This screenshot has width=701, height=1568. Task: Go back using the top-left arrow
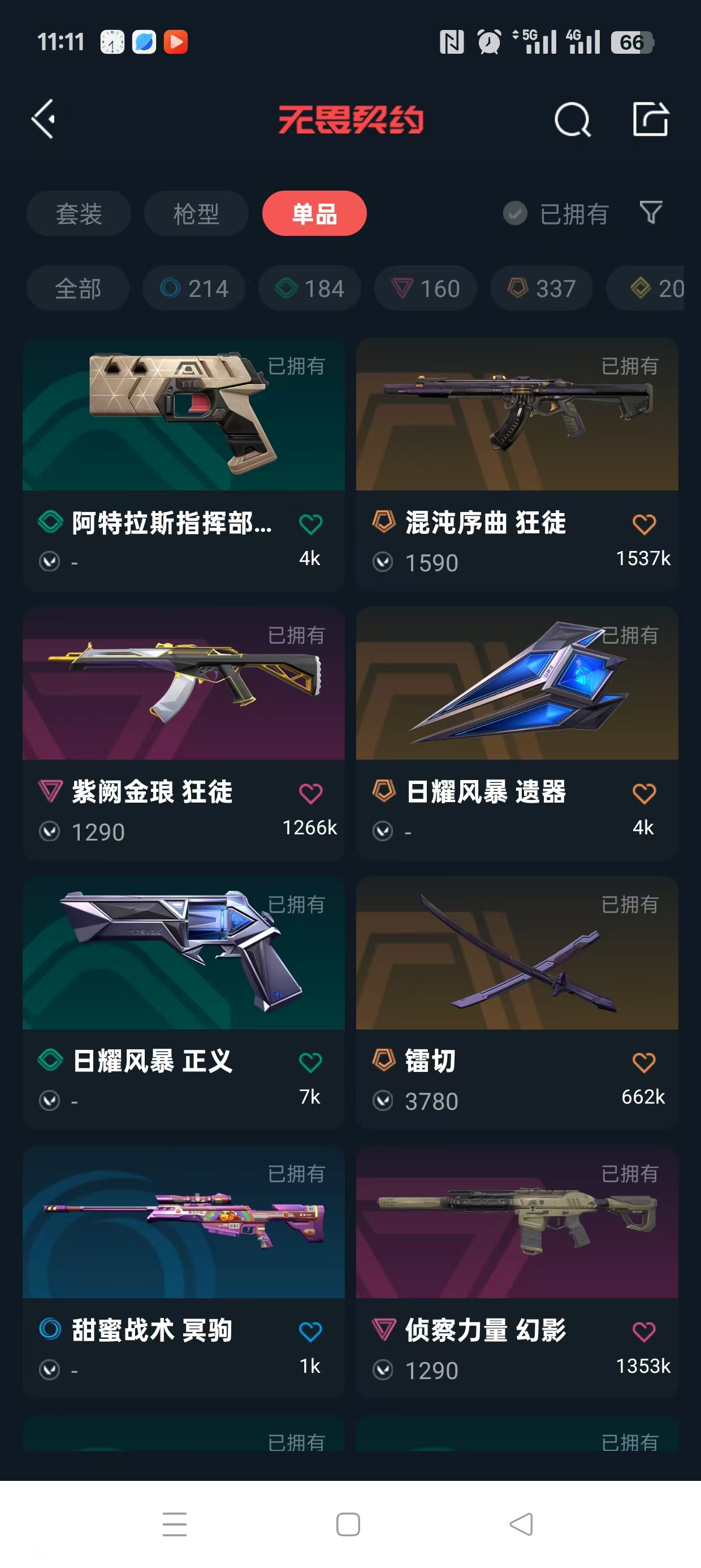43,119
